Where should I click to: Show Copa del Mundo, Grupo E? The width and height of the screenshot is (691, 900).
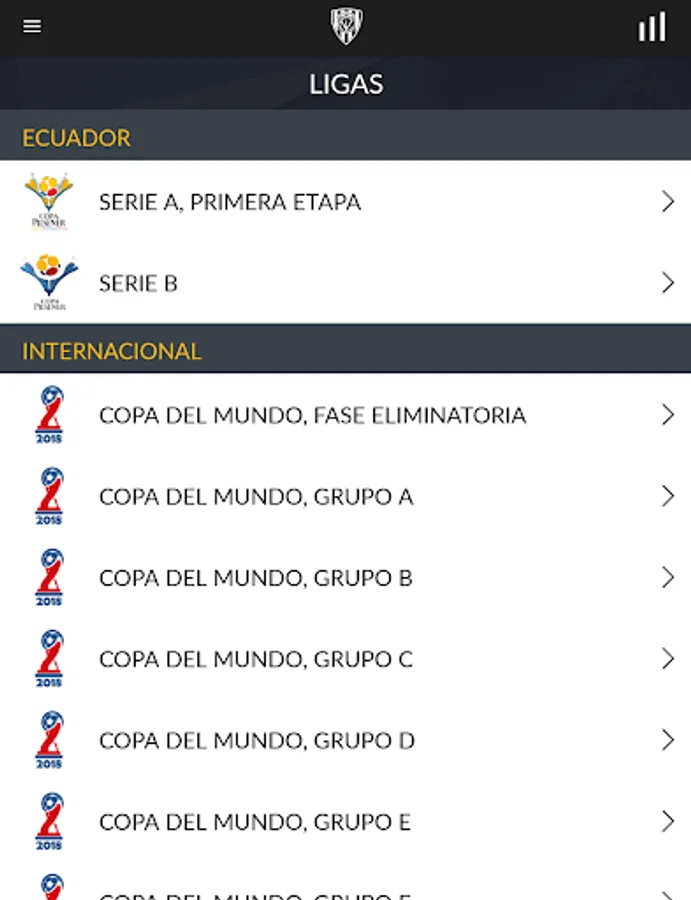(x=345, y=822)
